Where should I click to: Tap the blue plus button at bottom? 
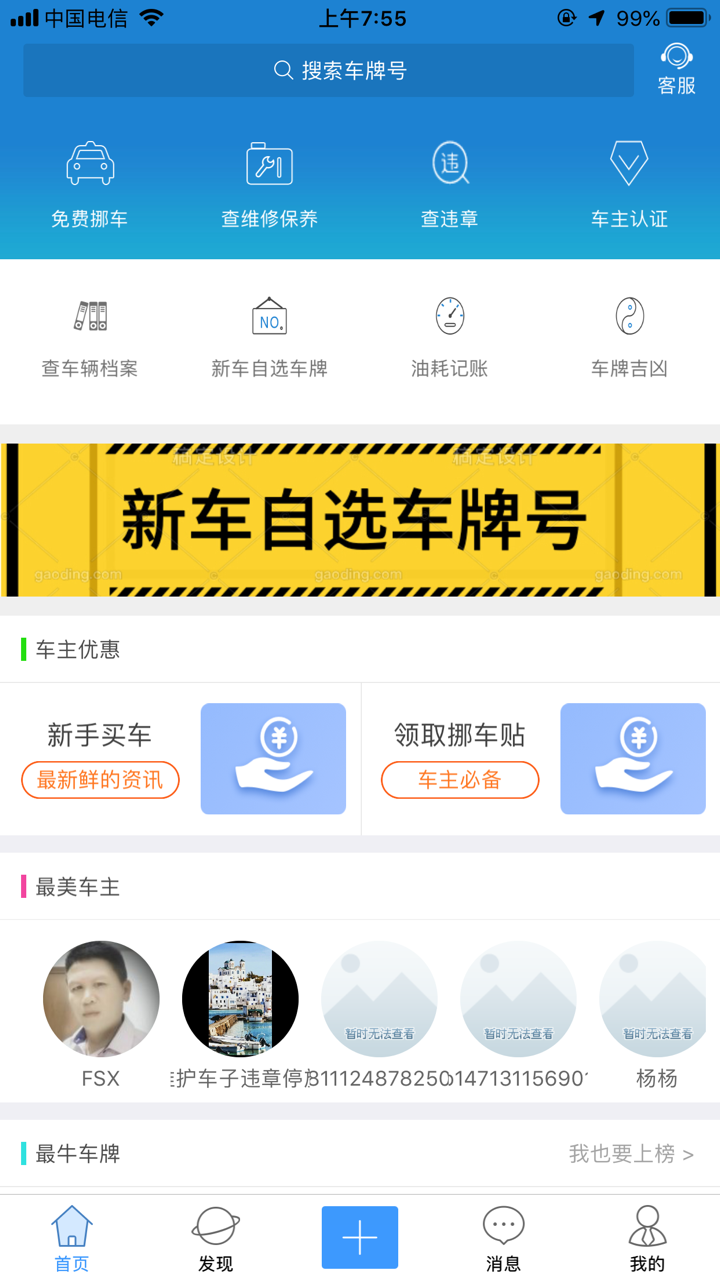360,1236
